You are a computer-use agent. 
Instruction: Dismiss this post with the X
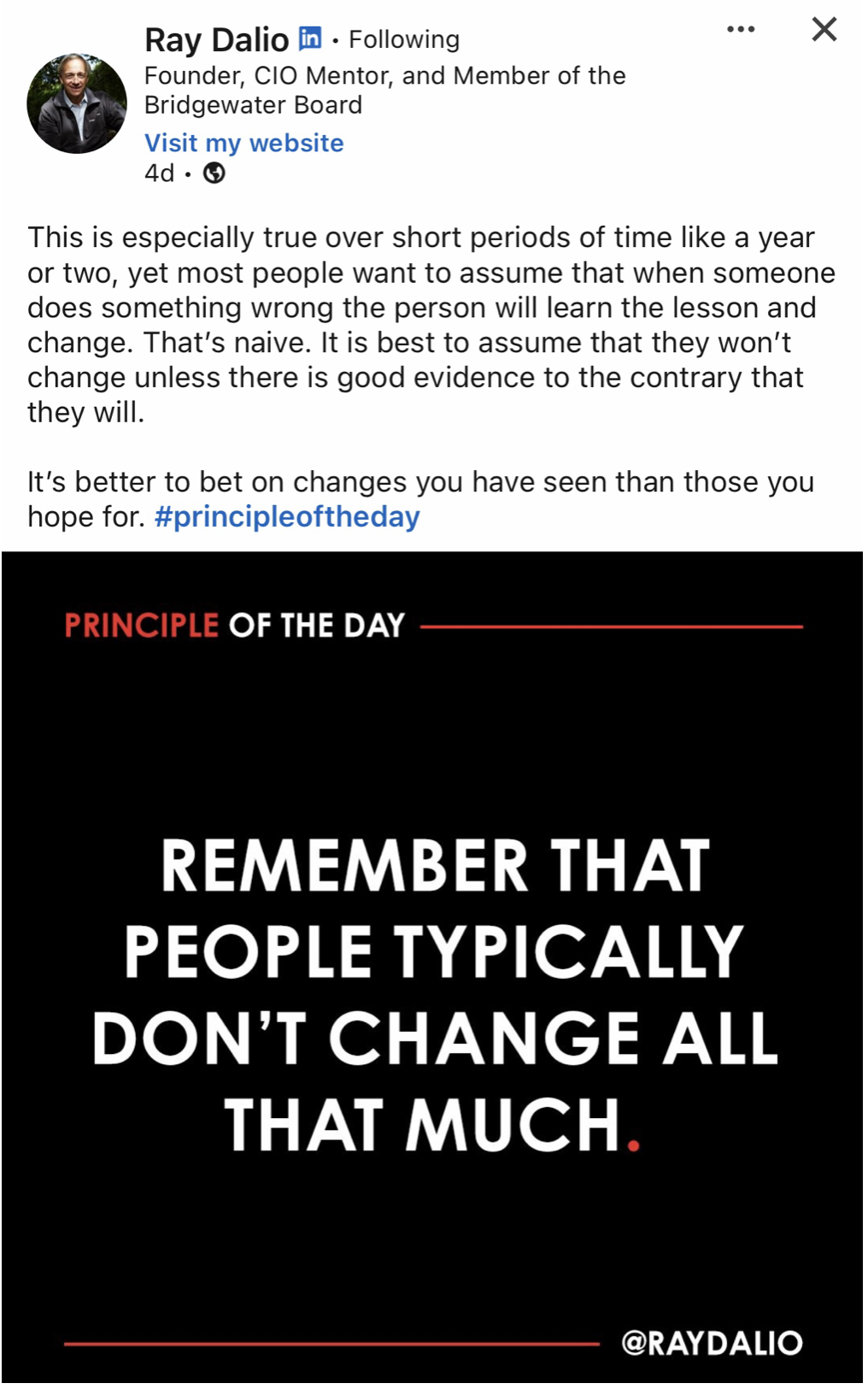824,30
